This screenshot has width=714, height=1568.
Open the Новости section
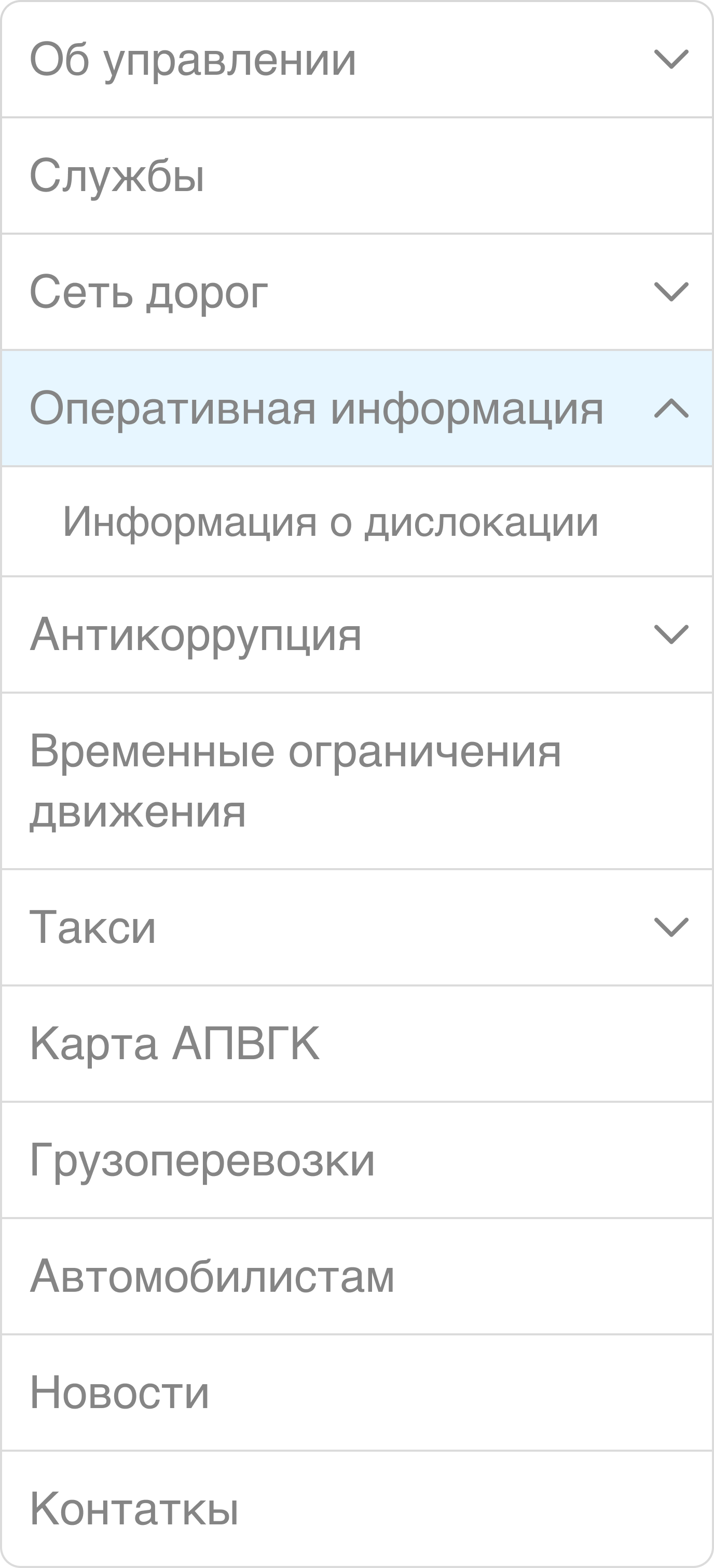coord(120,1392)
